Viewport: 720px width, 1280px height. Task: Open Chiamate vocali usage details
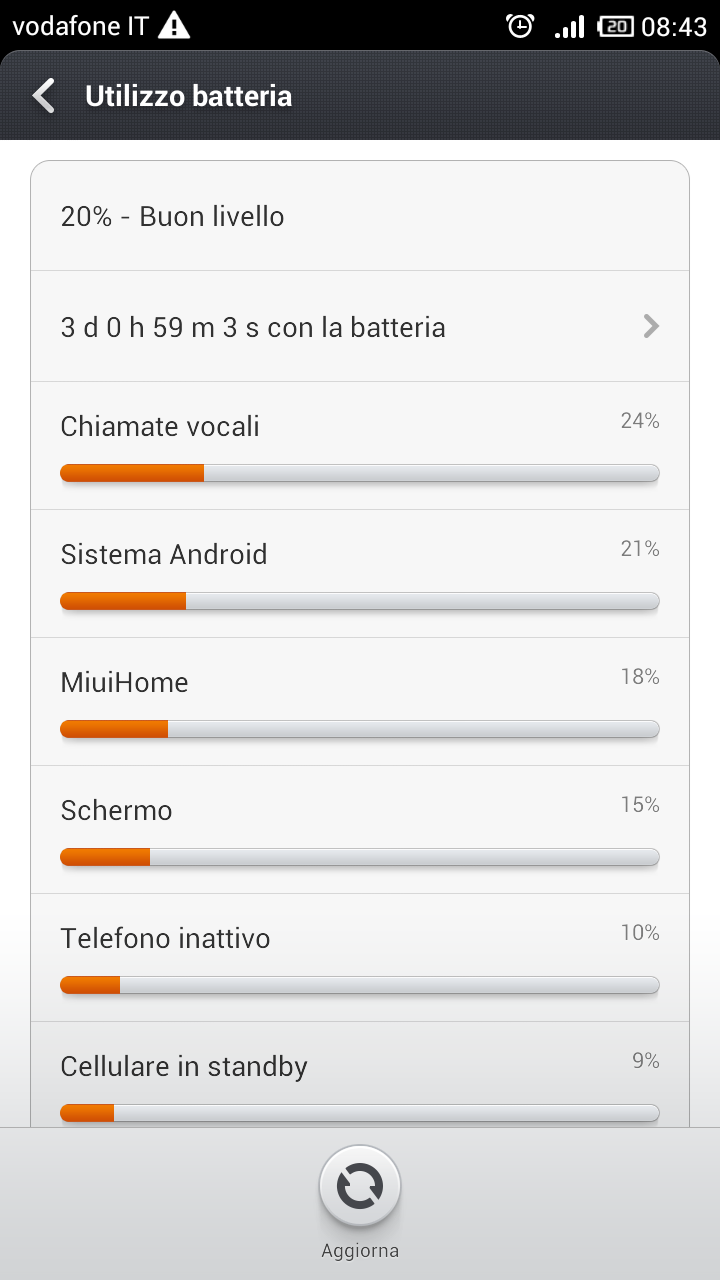360,445
